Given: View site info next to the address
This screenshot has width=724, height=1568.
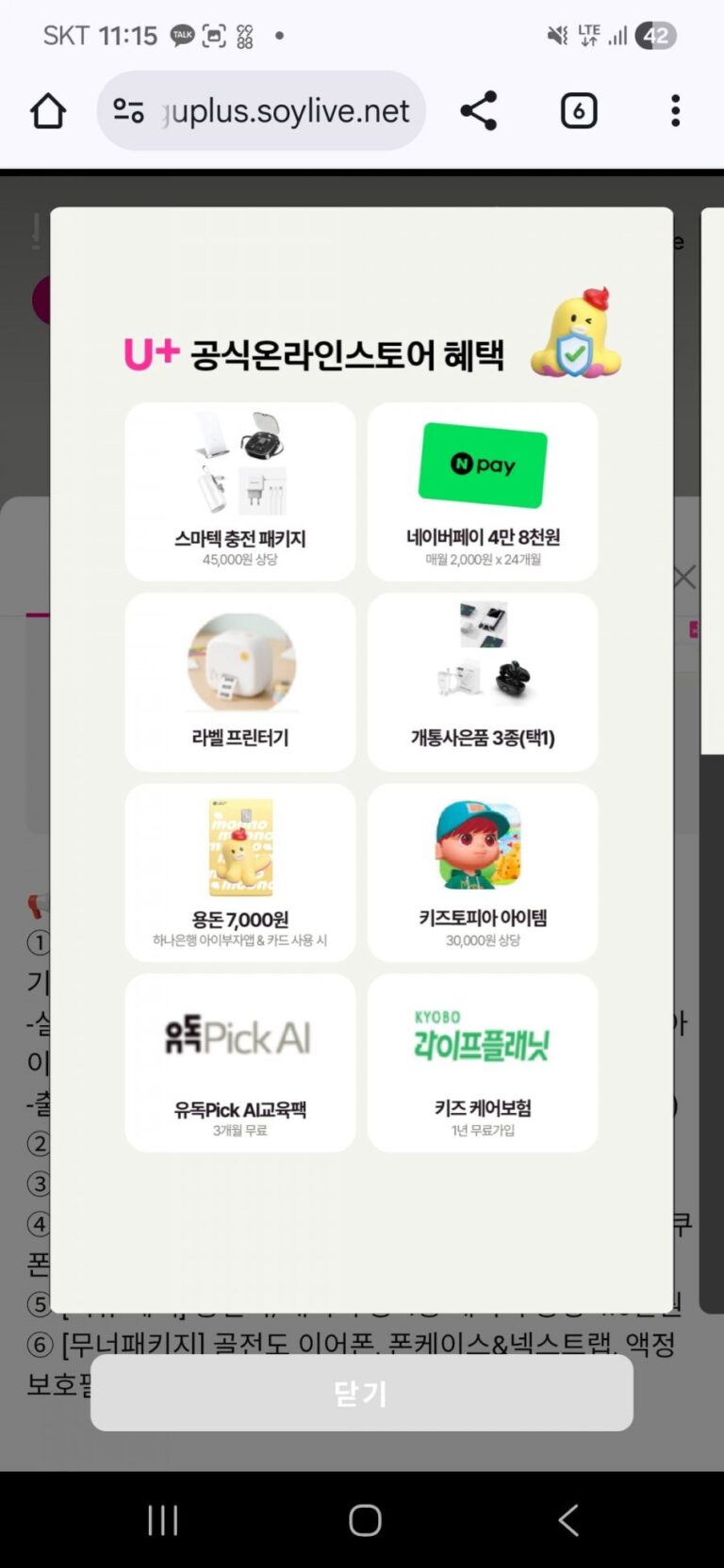Looking at the screenshot, I should tap(129, 111).
